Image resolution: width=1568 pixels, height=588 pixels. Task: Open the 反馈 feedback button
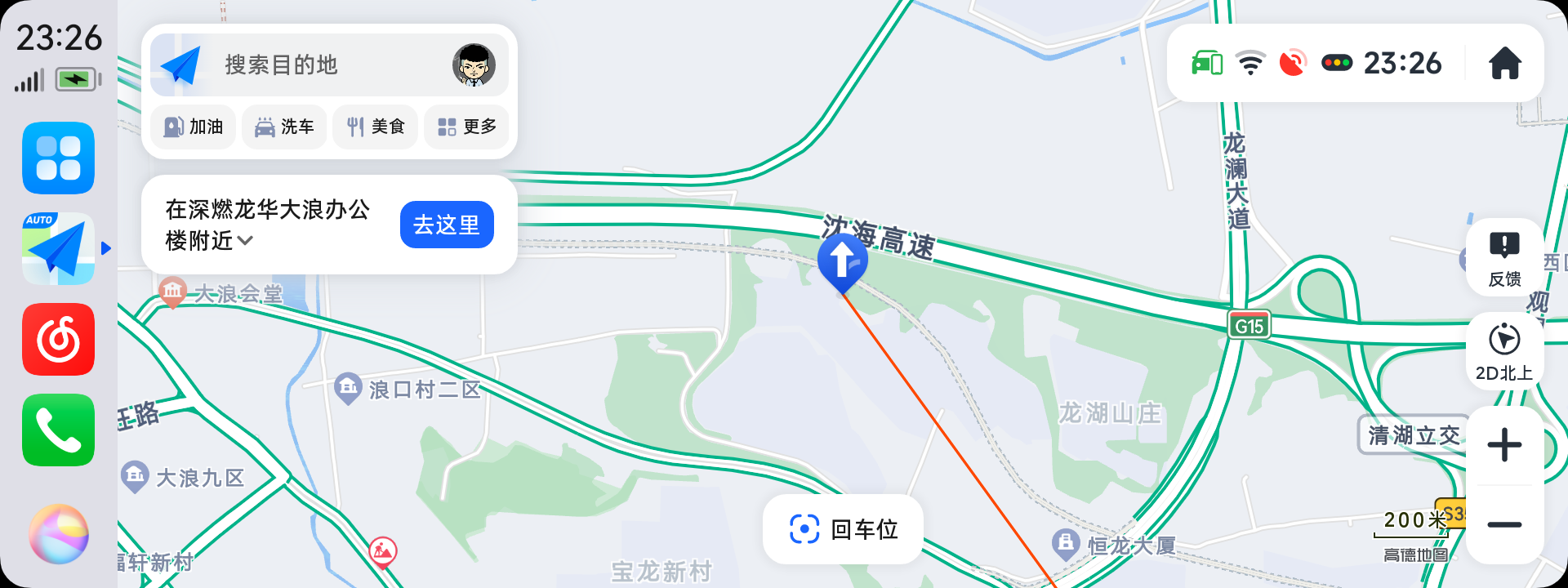(x=1504, y=259)
